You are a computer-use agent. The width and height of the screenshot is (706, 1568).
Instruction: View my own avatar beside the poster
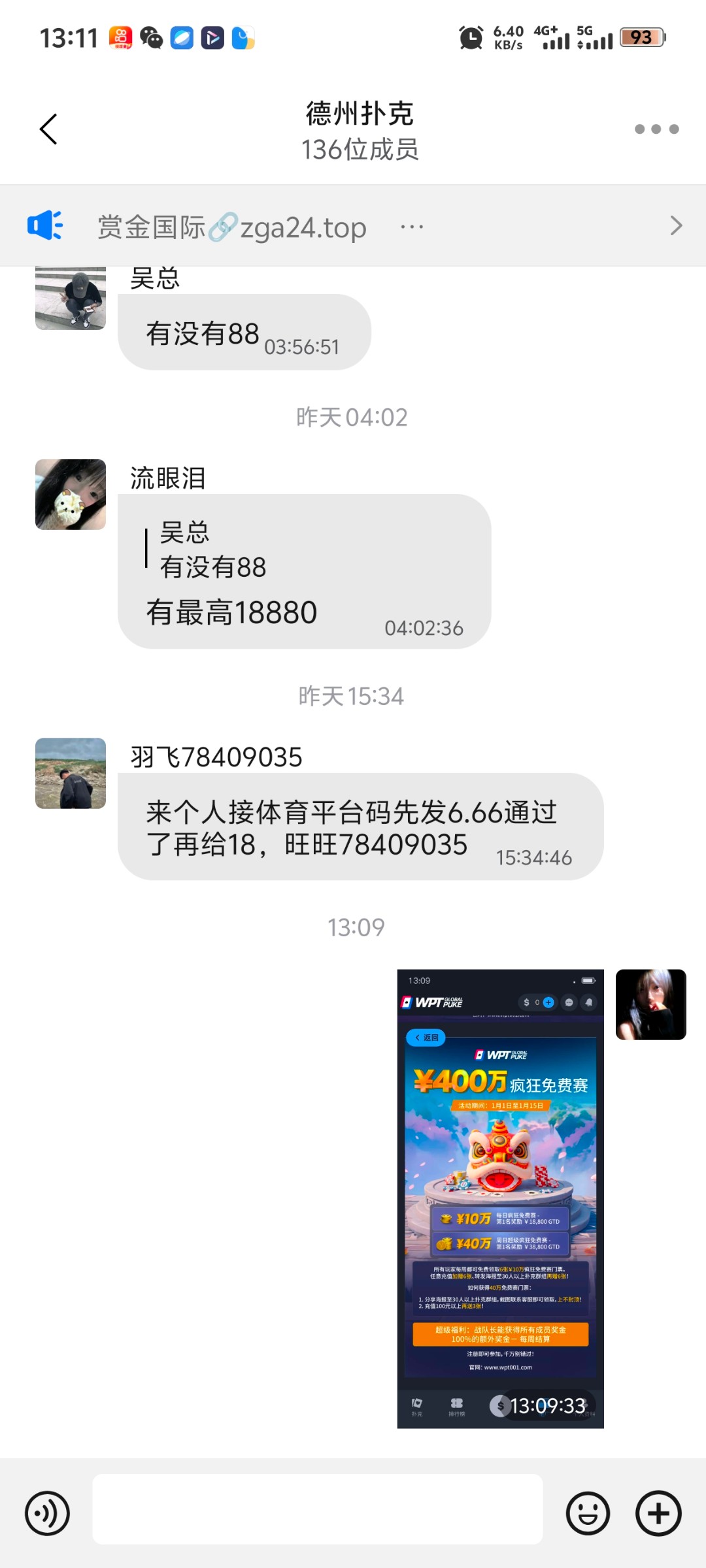[650, 1005]
